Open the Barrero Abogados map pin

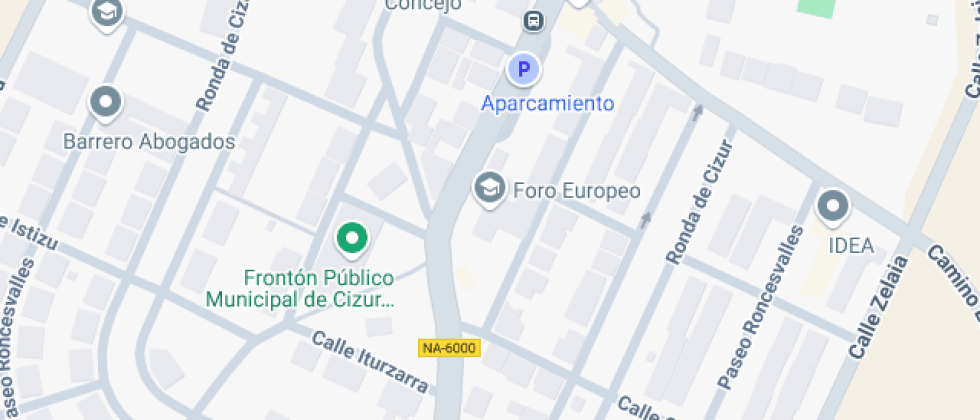point(106,102)
